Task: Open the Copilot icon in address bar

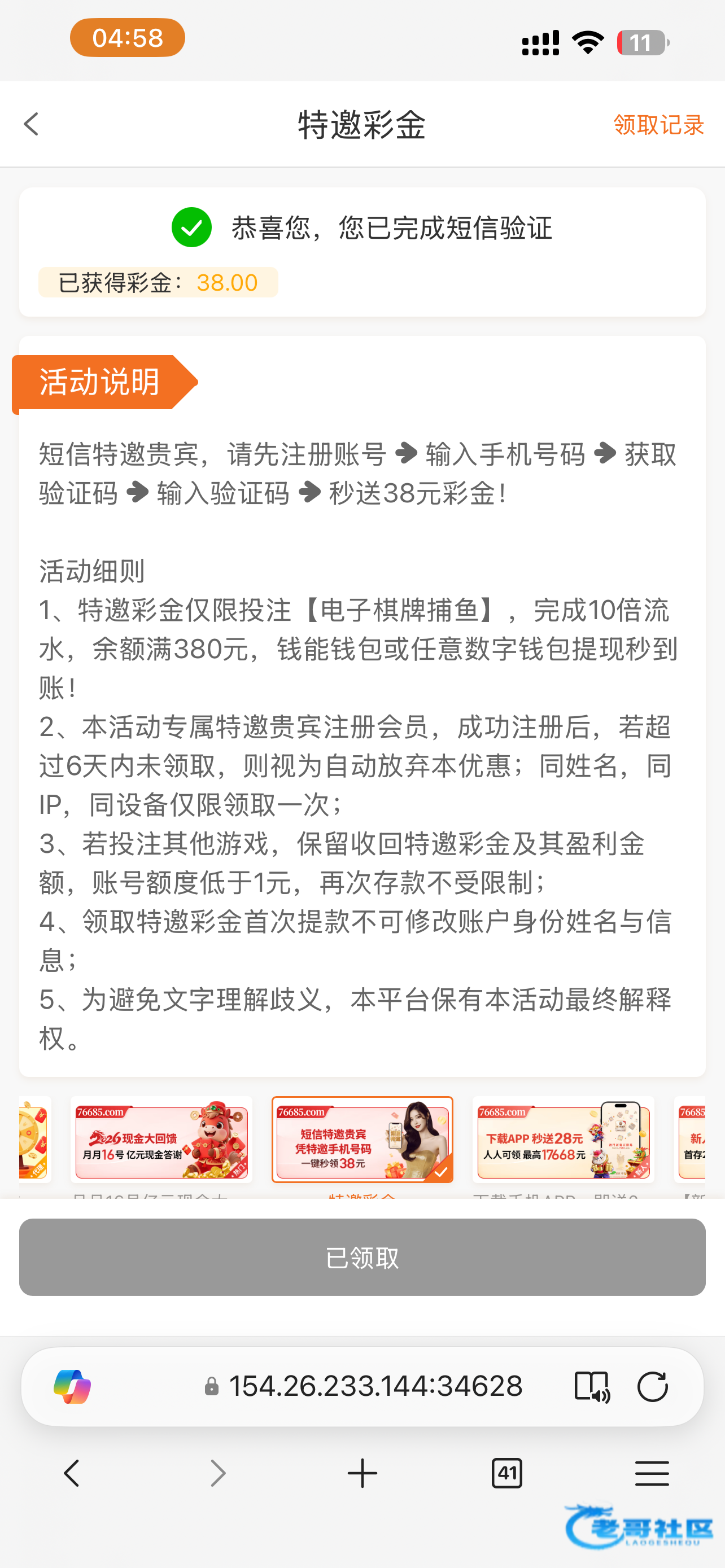Action: pos(72,1387)
